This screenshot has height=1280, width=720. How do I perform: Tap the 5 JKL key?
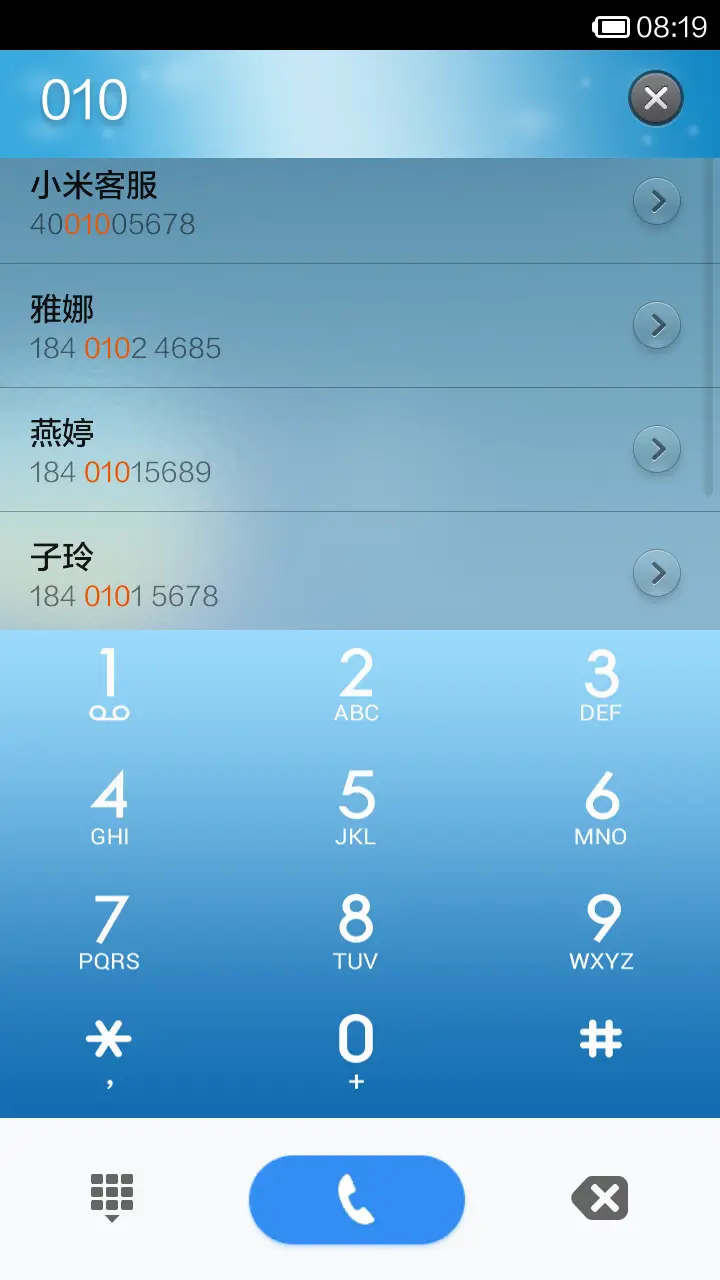(x=356, y=808)
